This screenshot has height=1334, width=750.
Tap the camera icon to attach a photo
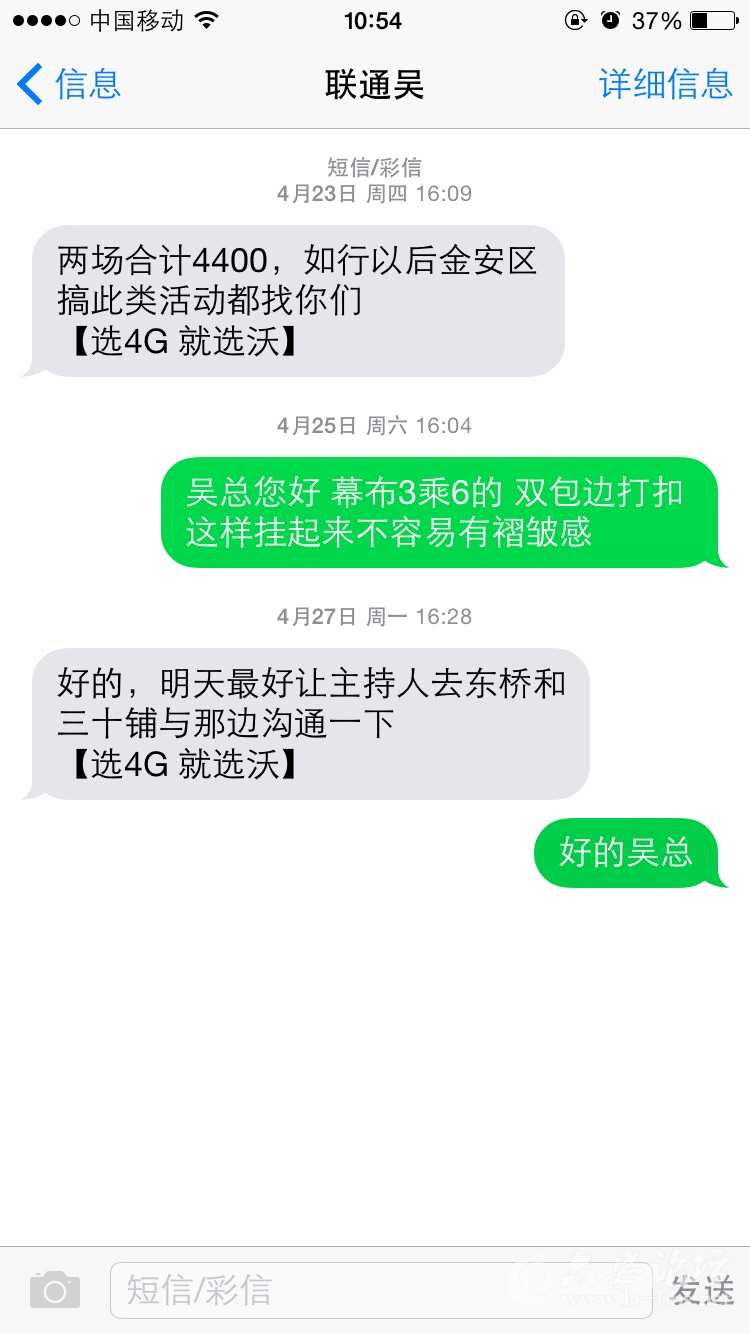tap(54, 1290)
